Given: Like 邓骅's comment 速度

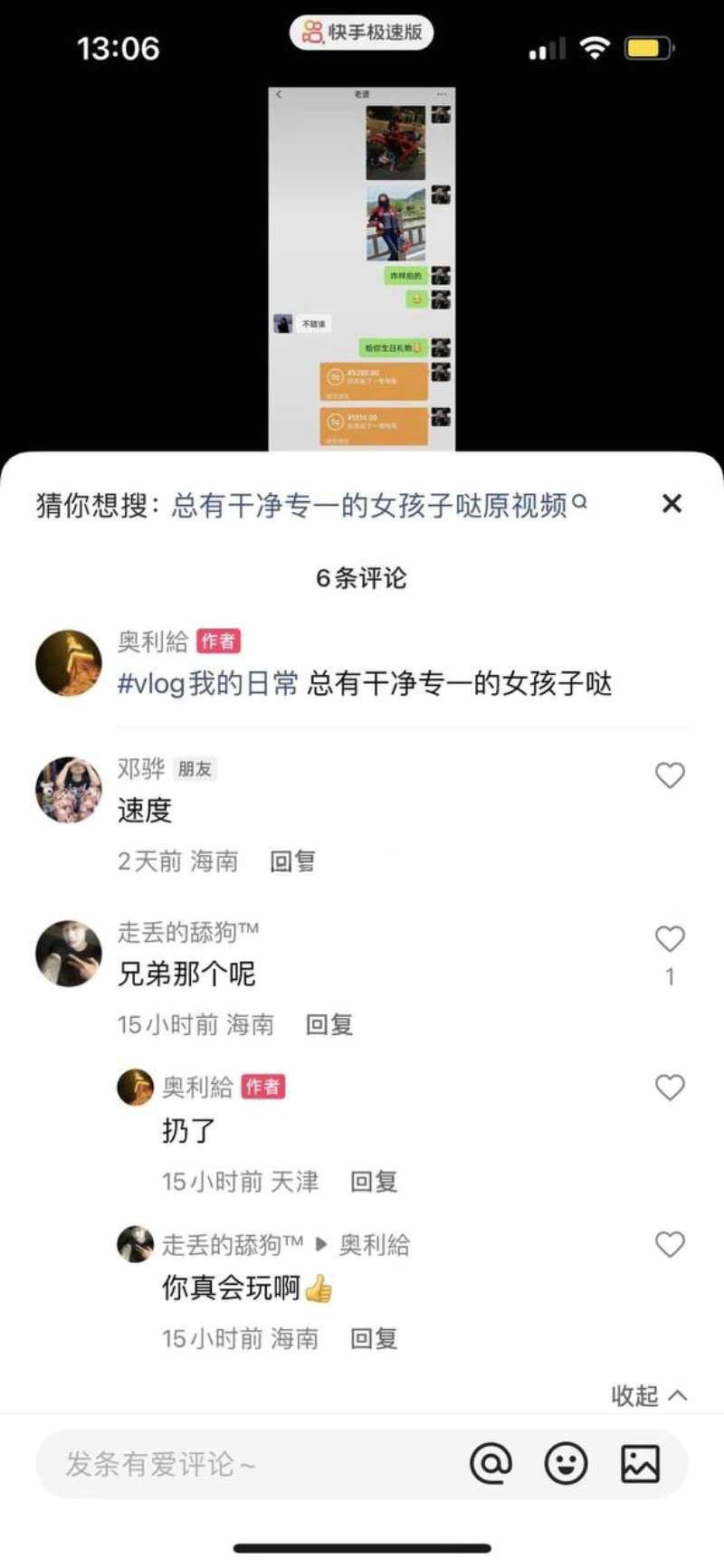Looking at the screenshot, I should click(x=670, y=775).
